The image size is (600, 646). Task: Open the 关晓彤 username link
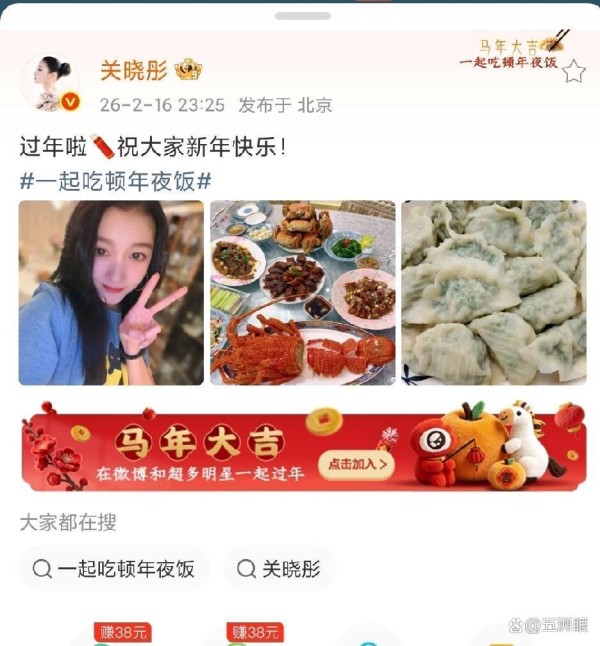click(x=135, y=69)
